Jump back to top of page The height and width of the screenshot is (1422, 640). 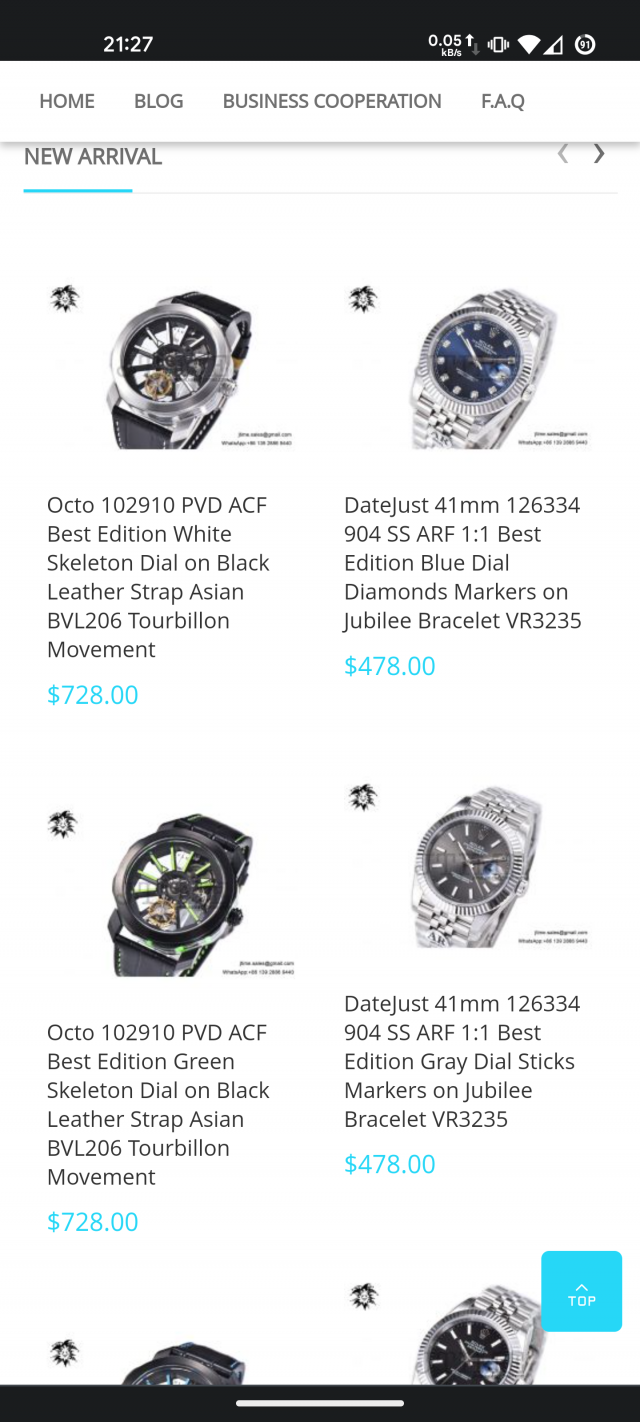pos(581,1291)
